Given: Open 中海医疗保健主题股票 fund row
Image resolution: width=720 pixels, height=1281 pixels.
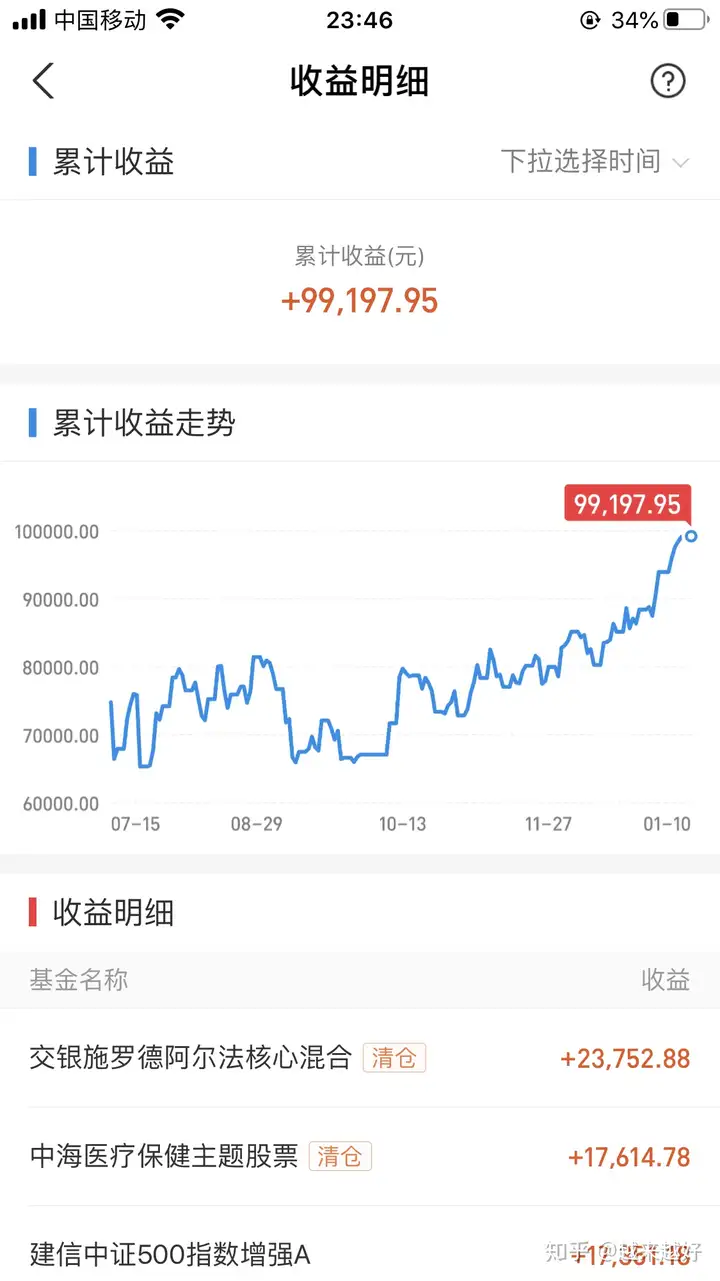Looking at the screenshot, I should (x=360, y=1157).
